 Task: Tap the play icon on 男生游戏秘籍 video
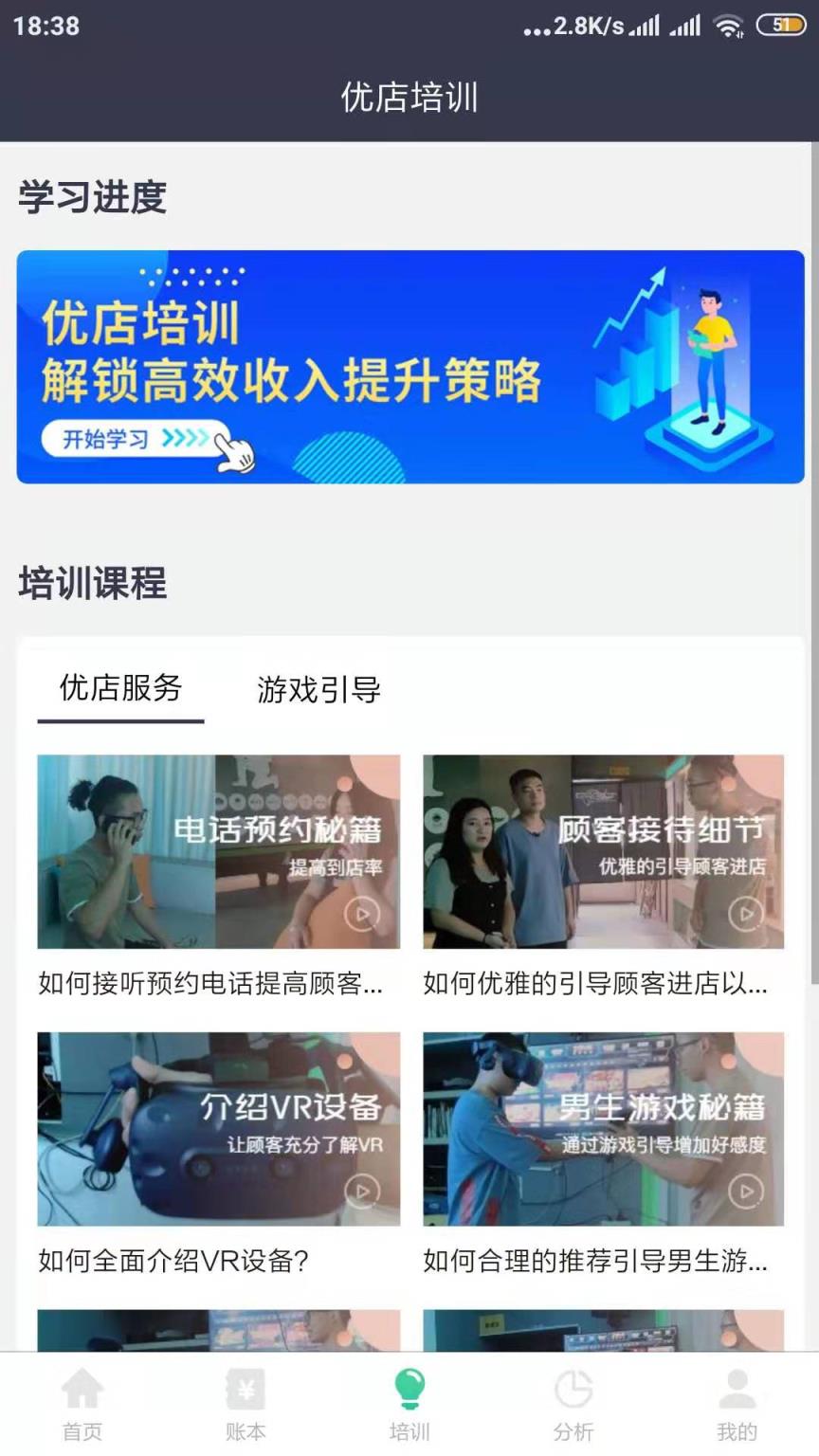[745, 1192]
